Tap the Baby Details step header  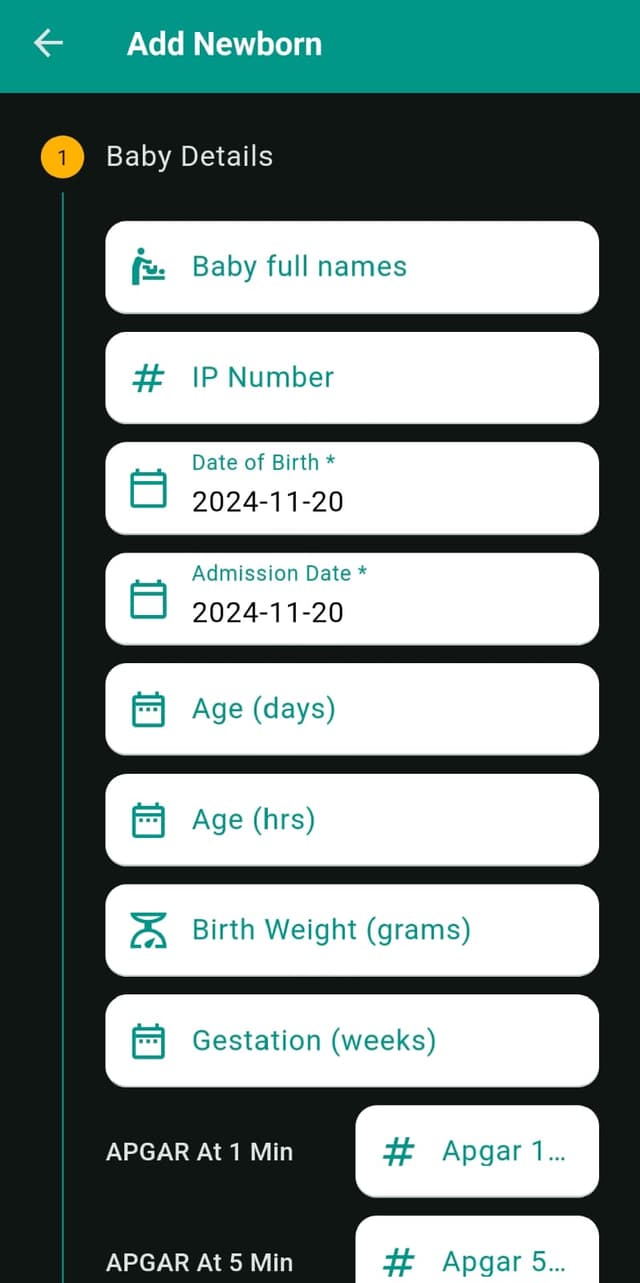[x=189, y=157]
